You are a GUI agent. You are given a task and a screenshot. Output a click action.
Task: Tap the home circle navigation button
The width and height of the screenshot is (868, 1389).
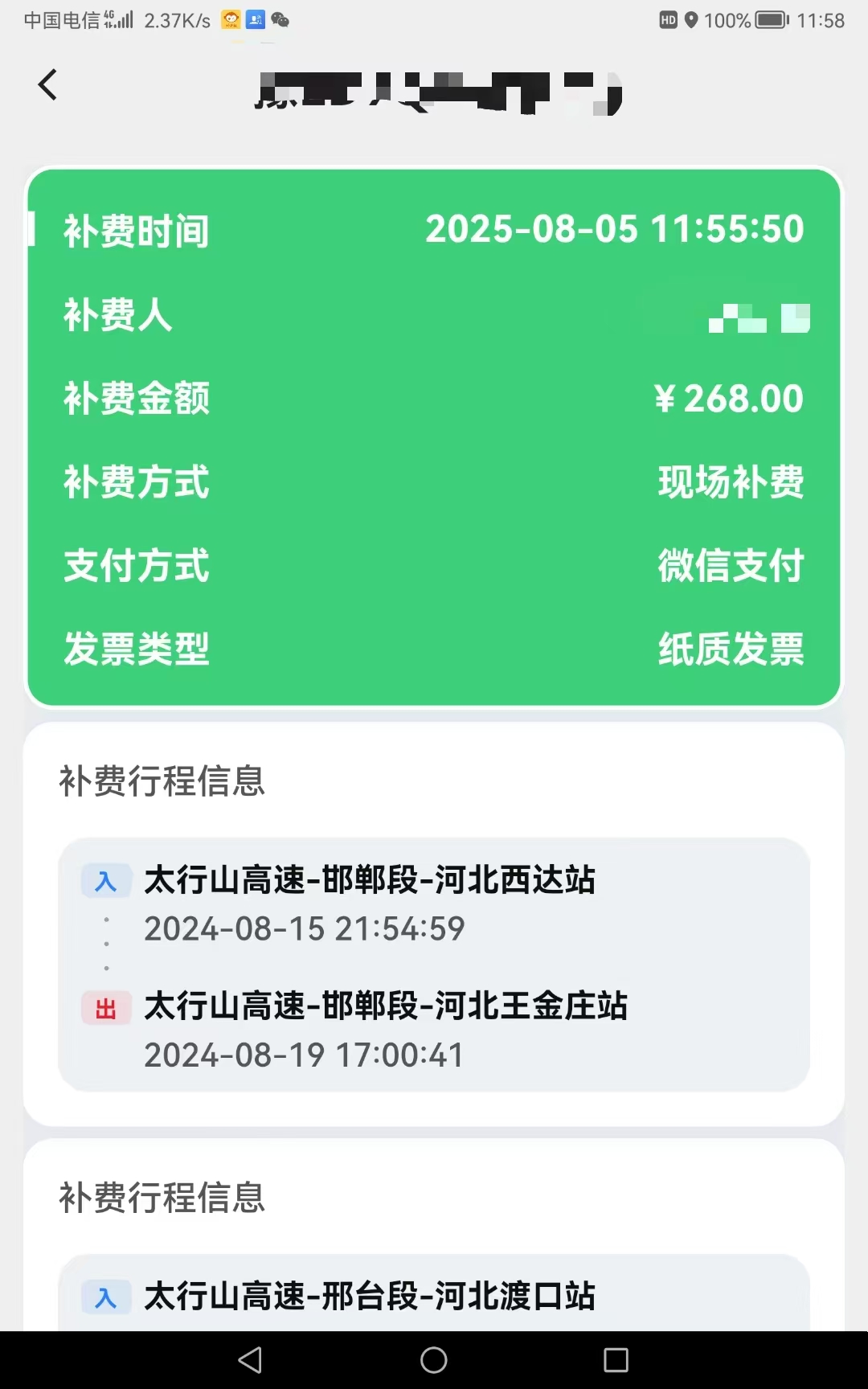pyautogui.click(x=432, y=1361)
